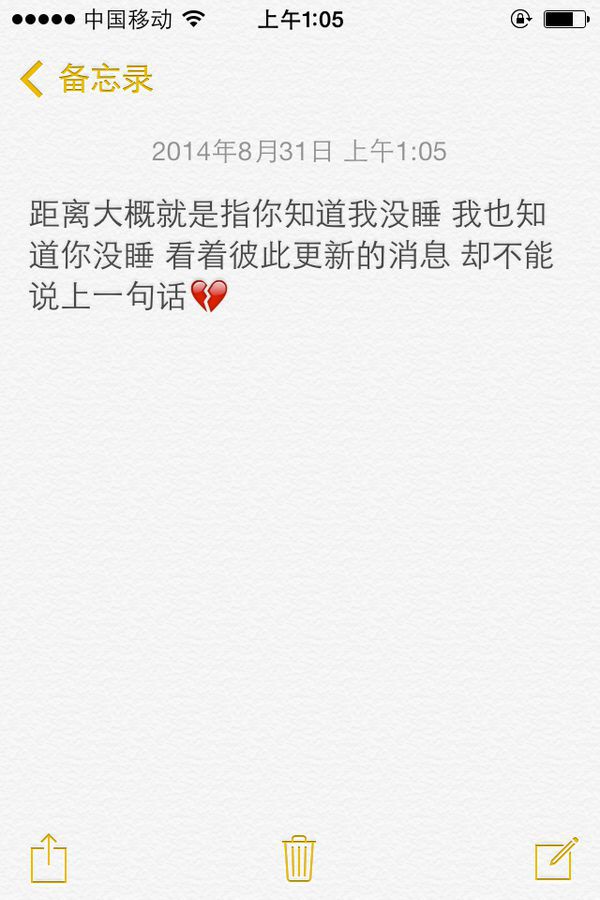600x900 pixels.
Task: Delete this note with trash icon
Action: [x=299, y=858]
